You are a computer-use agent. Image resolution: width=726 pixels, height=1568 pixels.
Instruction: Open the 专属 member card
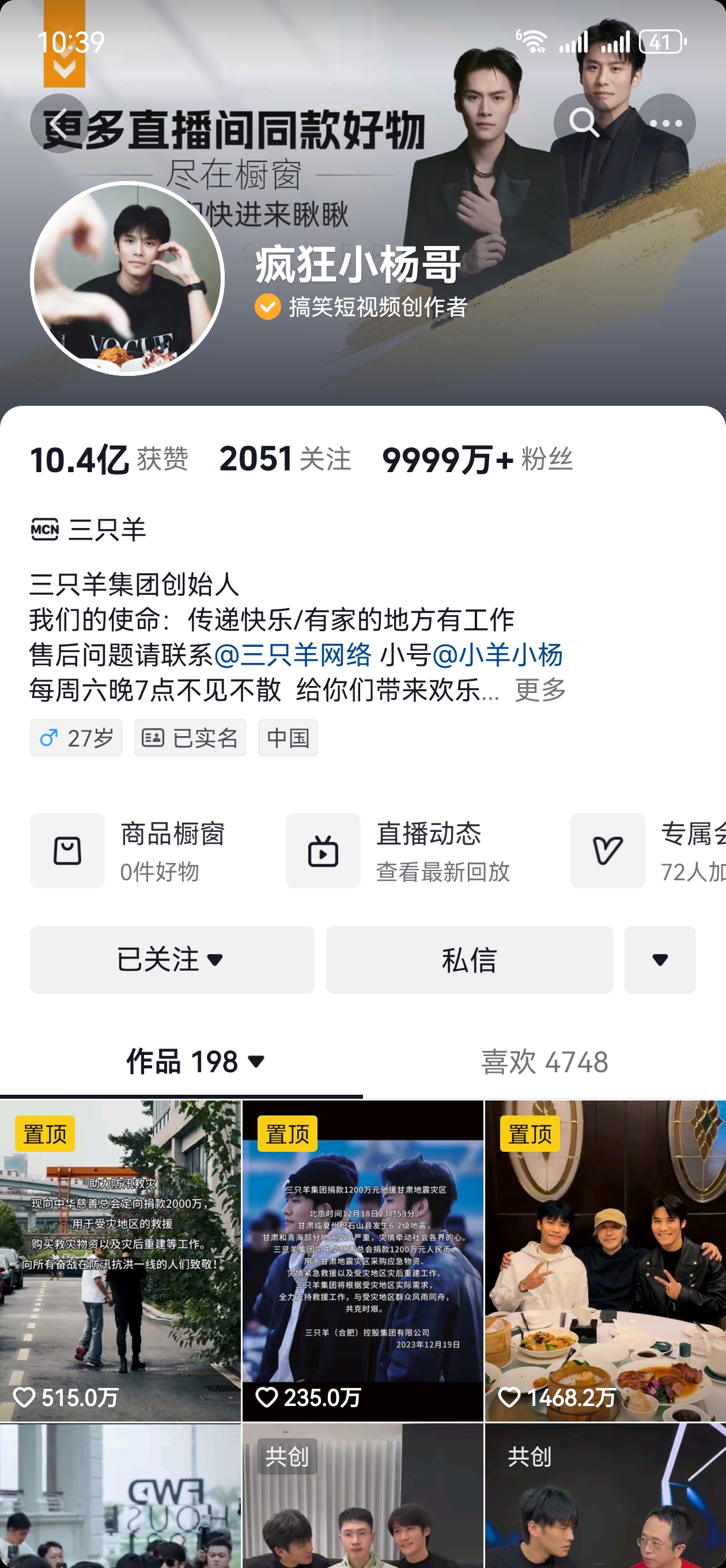[648, 851]
